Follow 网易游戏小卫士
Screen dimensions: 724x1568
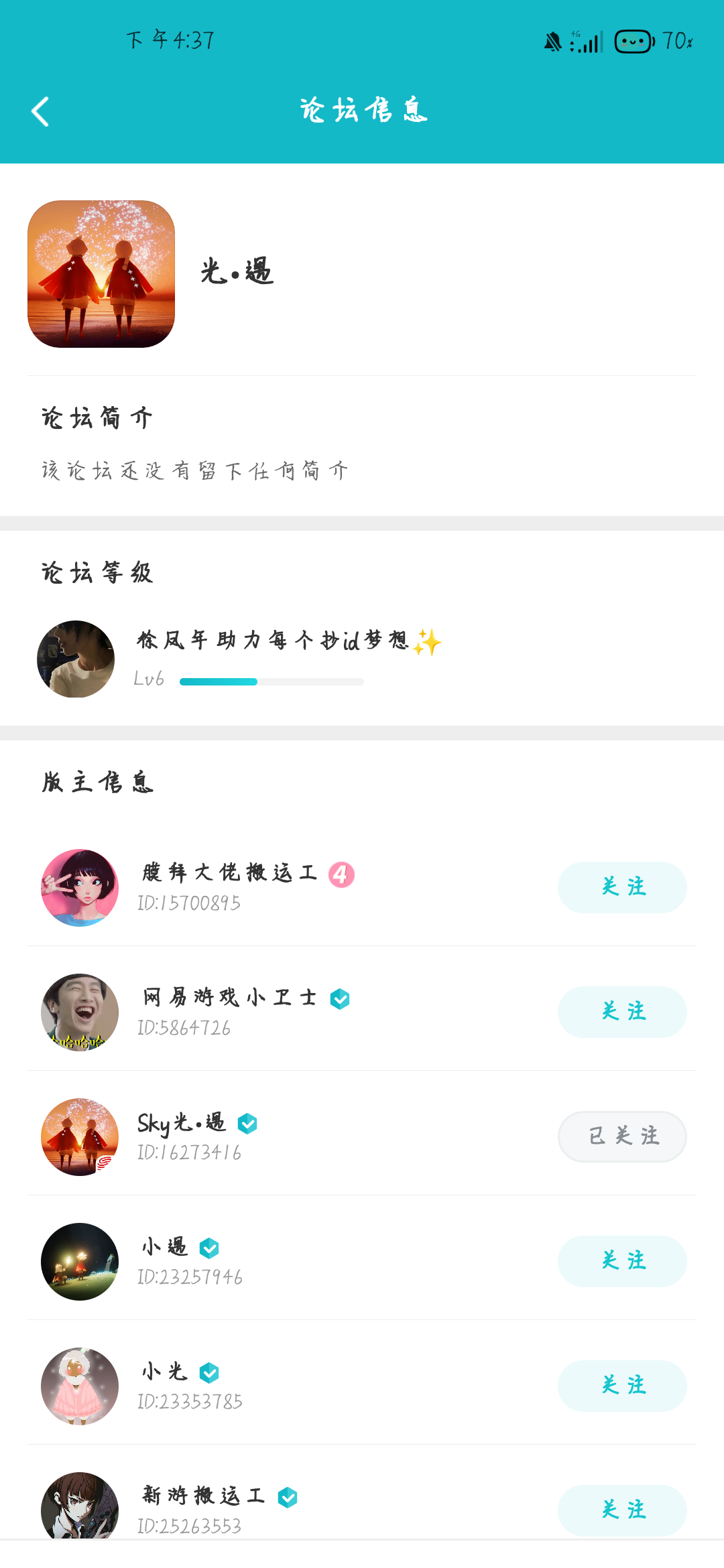(621, 1012)
